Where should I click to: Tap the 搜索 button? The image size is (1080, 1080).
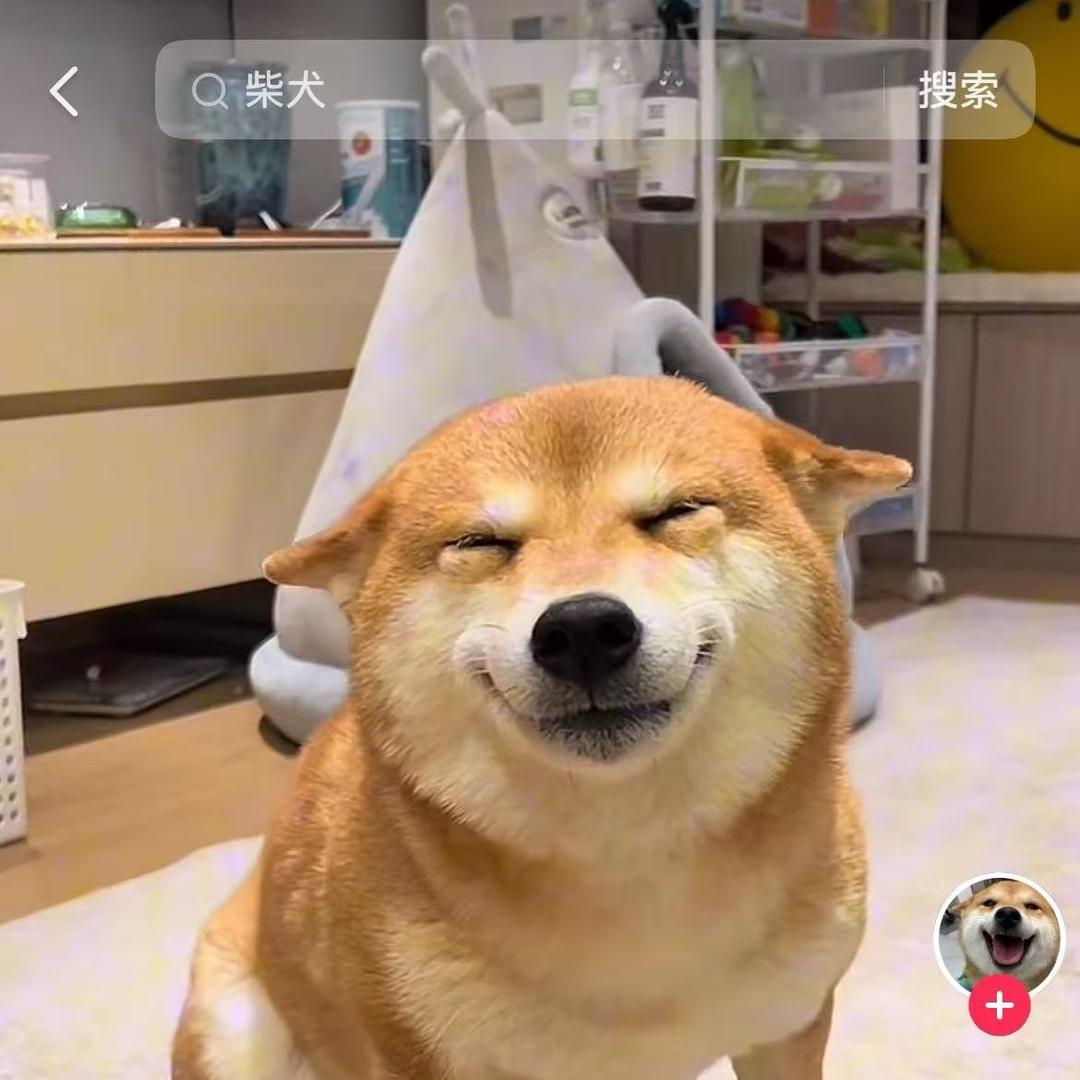click(x=958, y=90)
